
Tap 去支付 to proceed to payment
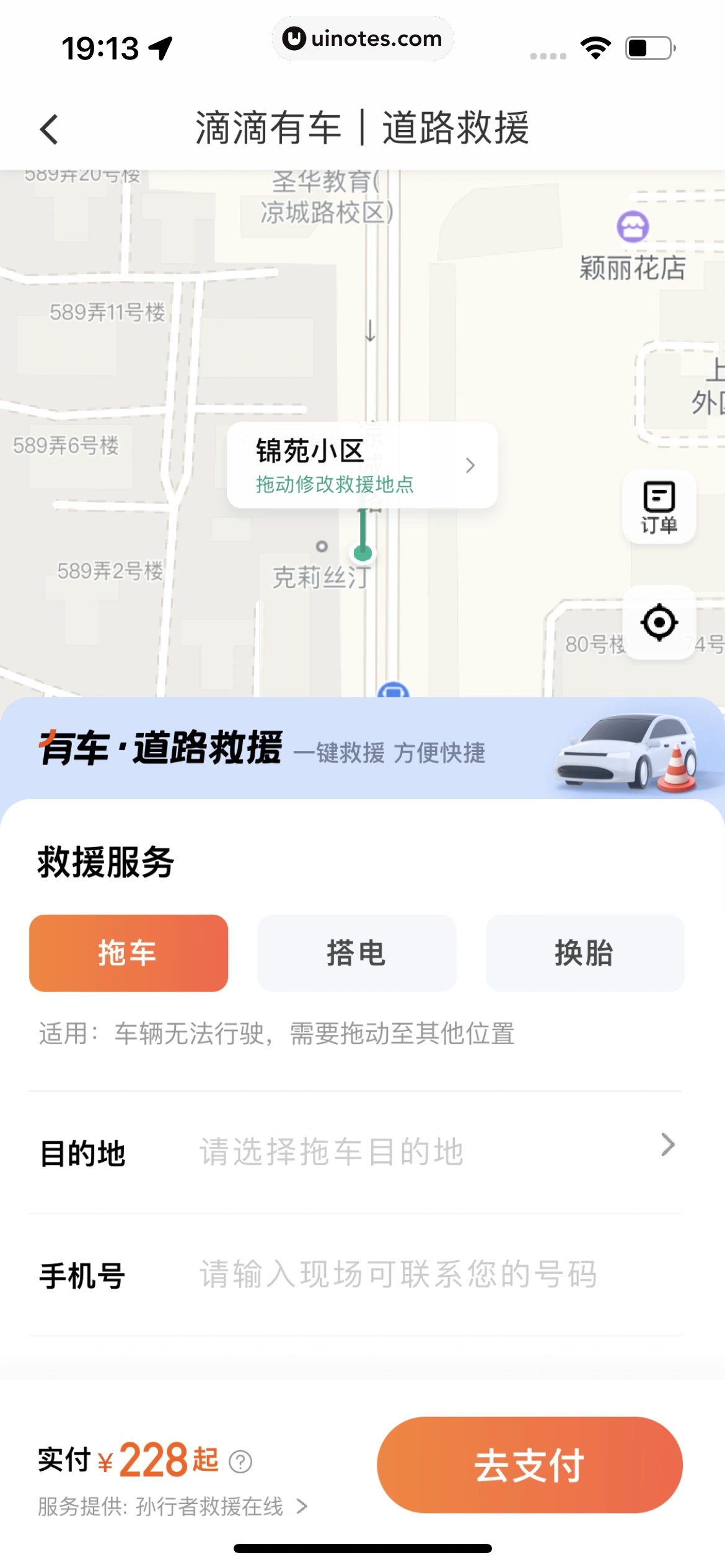click(x=529, y=1465)
